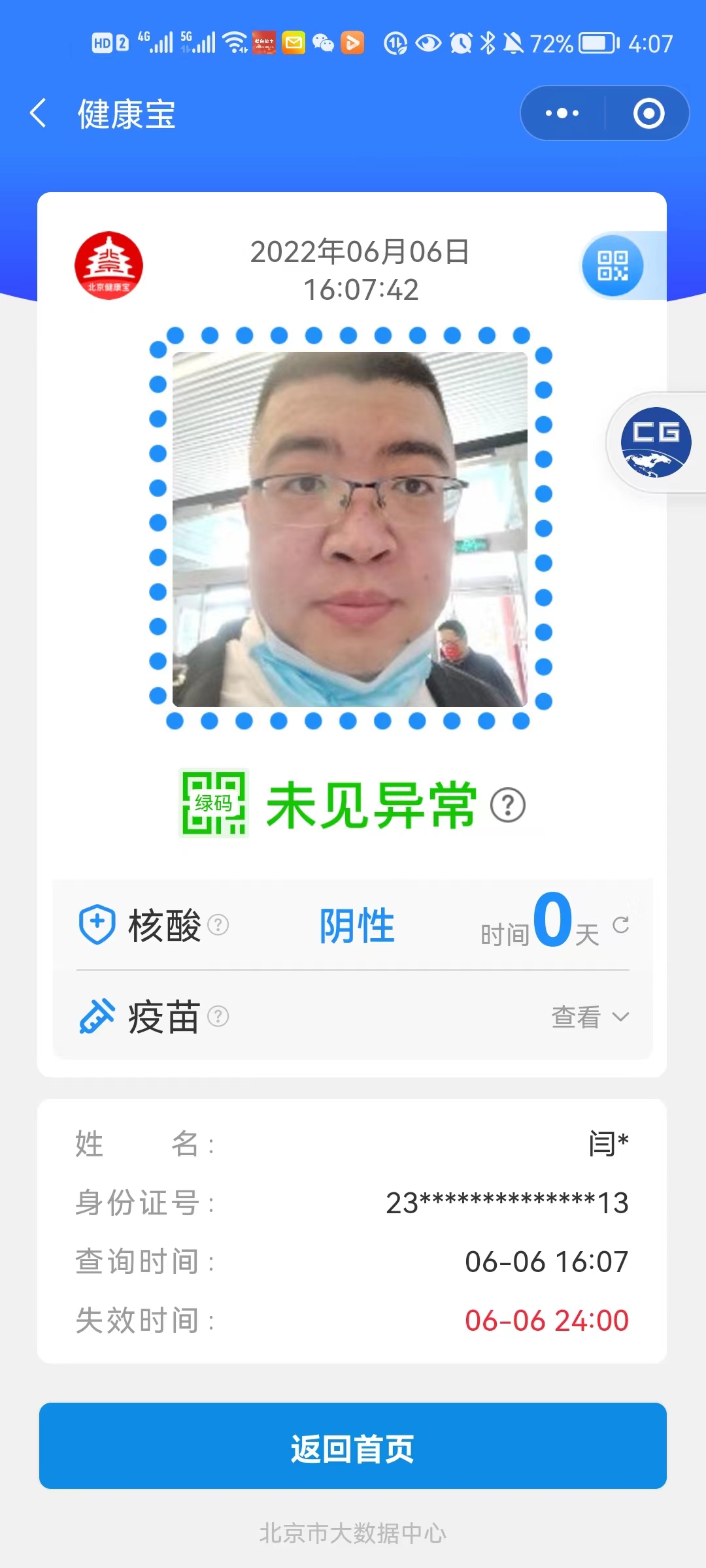
Task: Close the mini program with circle button
Action: (648, 113)
